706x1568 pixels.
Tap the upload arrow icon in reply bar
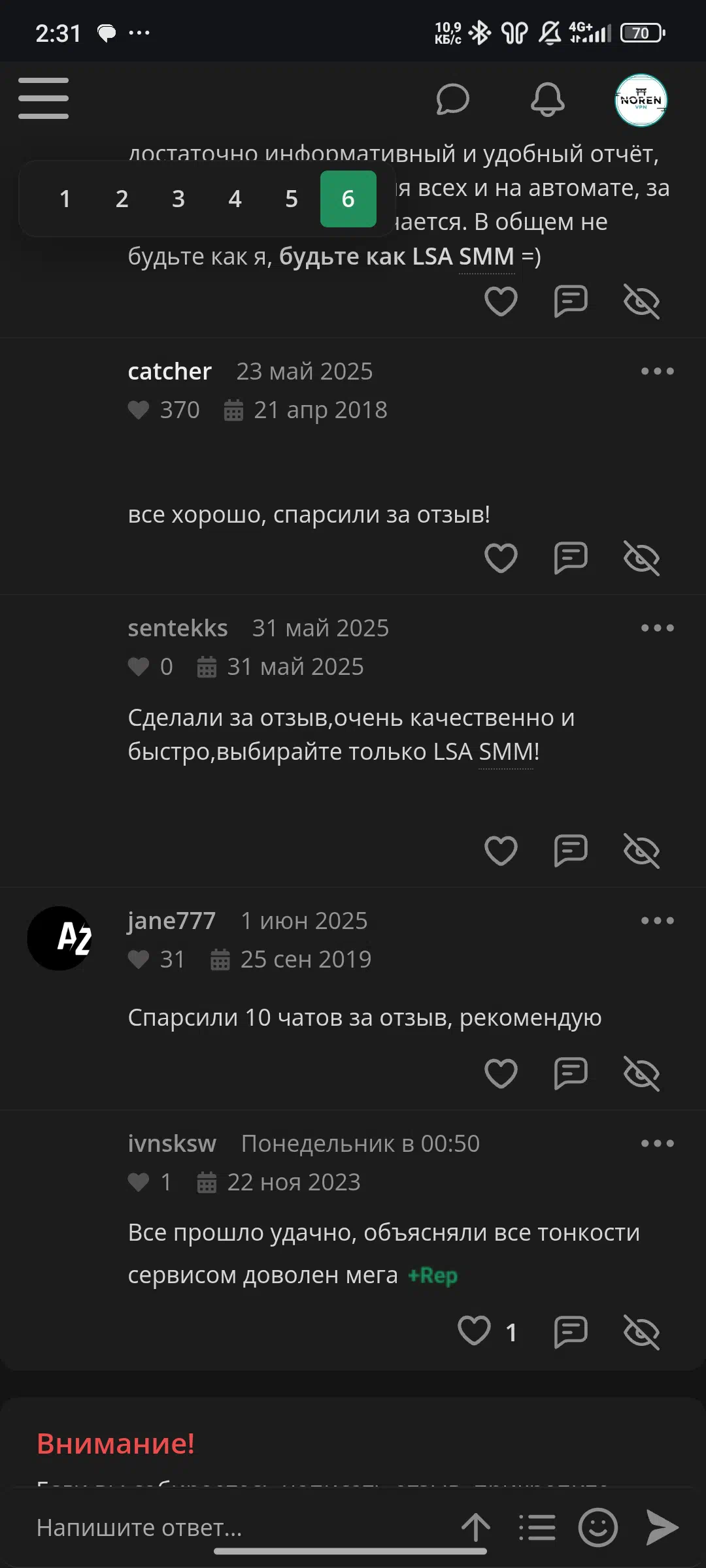(x=476, y=1528)
